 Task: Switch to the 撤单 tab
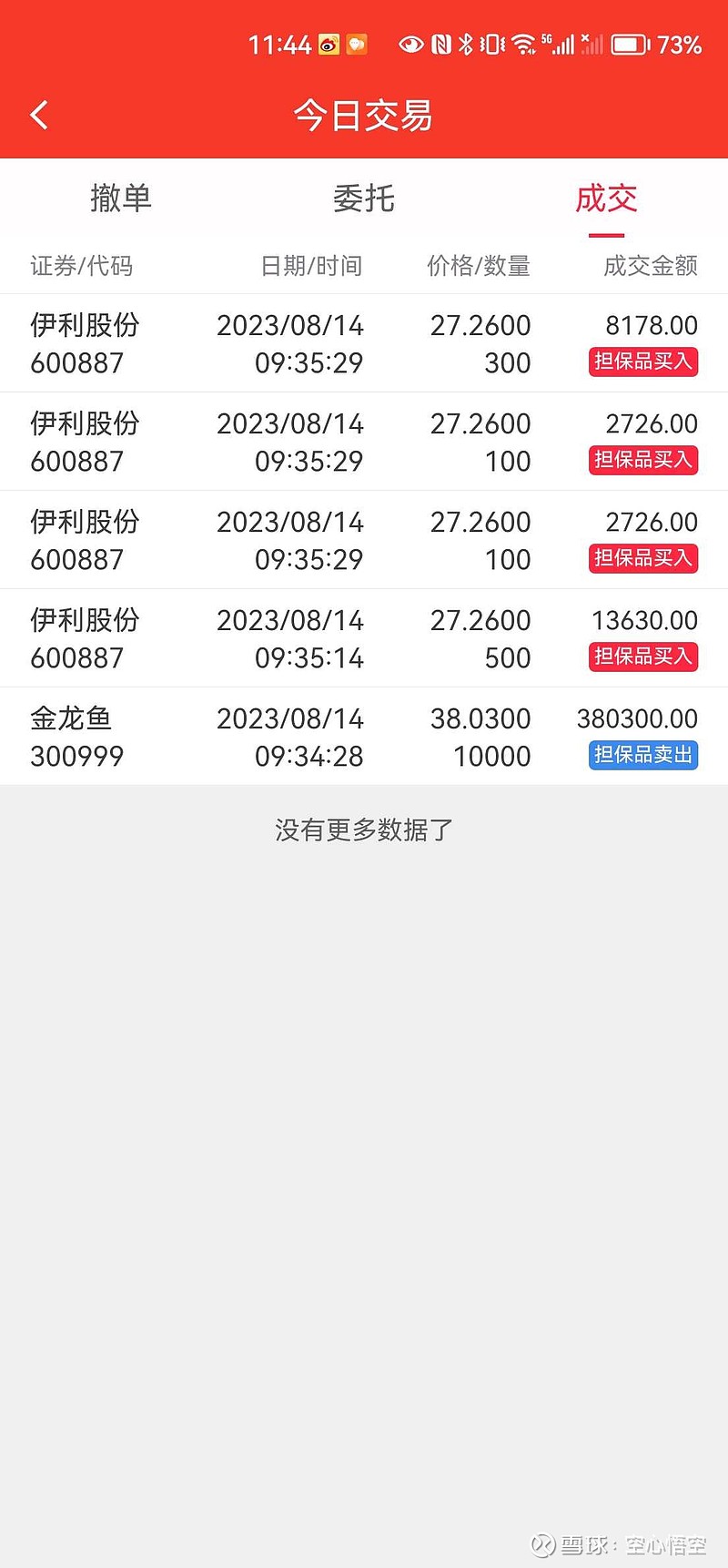click(x=121, y=198)
